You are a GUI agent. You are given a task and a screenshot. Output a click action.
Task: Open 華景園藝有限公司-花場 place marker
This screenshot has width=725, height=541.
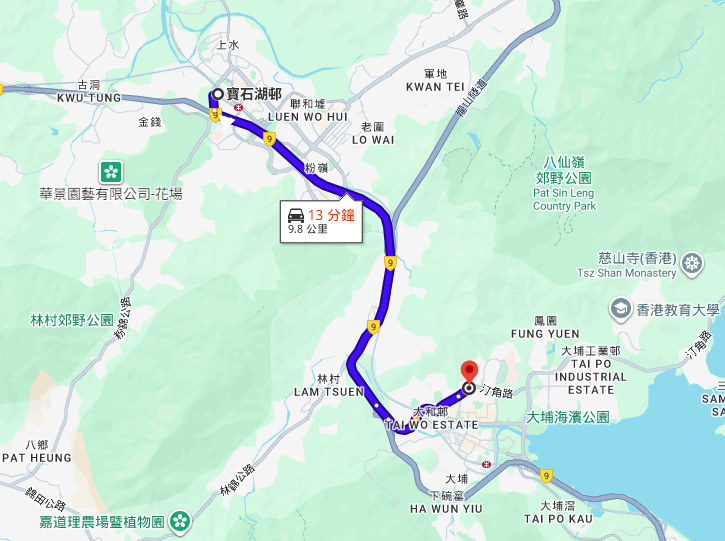click(111, 171)
